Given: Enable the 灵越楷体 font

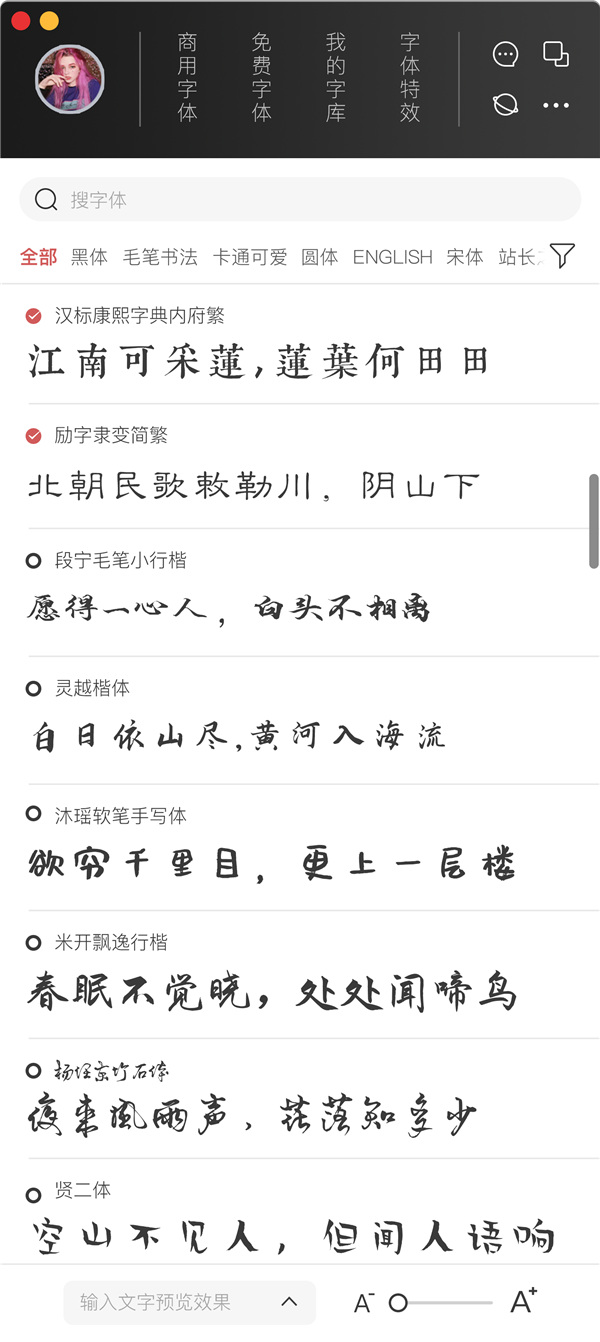Looking at the screenshot, I should tap(34, 688).
